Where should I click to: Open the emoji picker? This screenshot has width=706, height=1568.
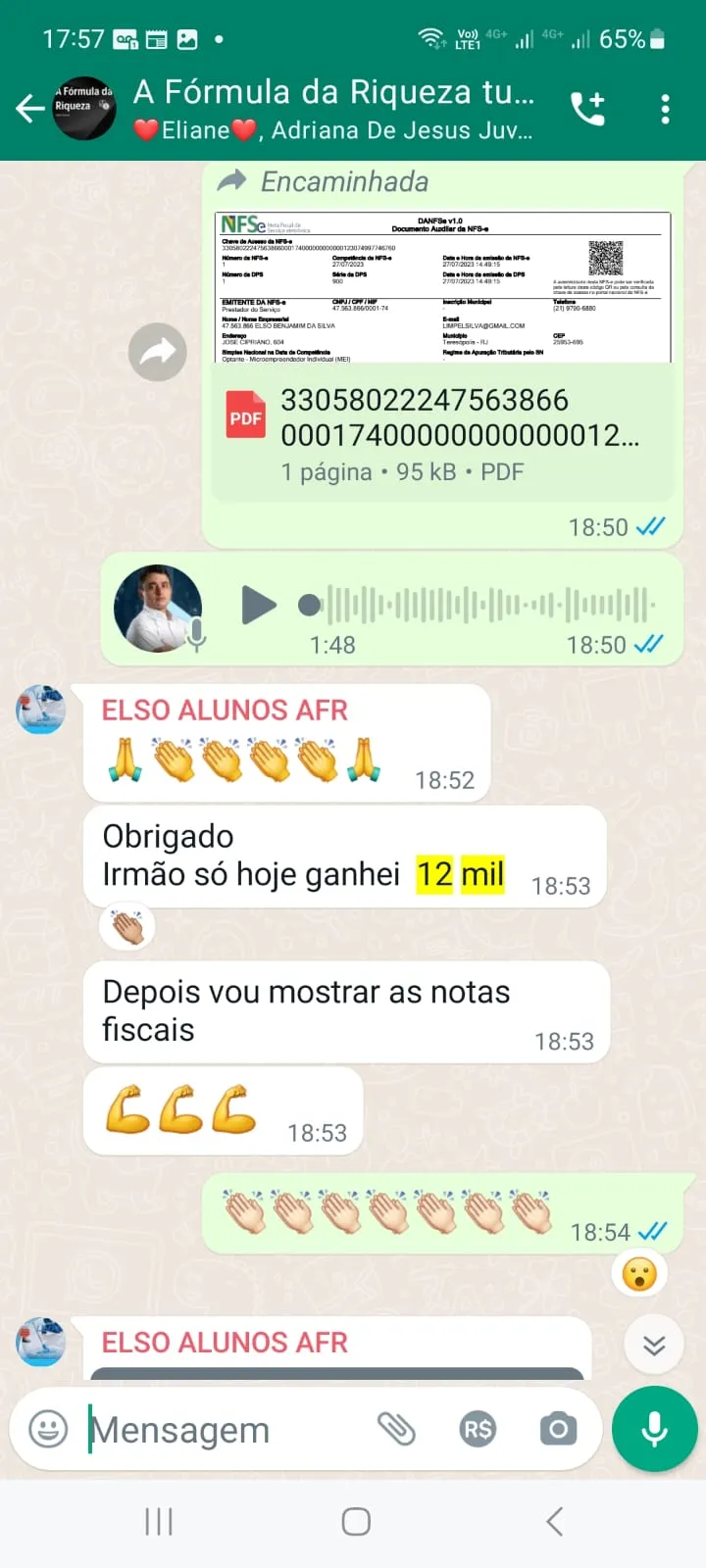48,1429
